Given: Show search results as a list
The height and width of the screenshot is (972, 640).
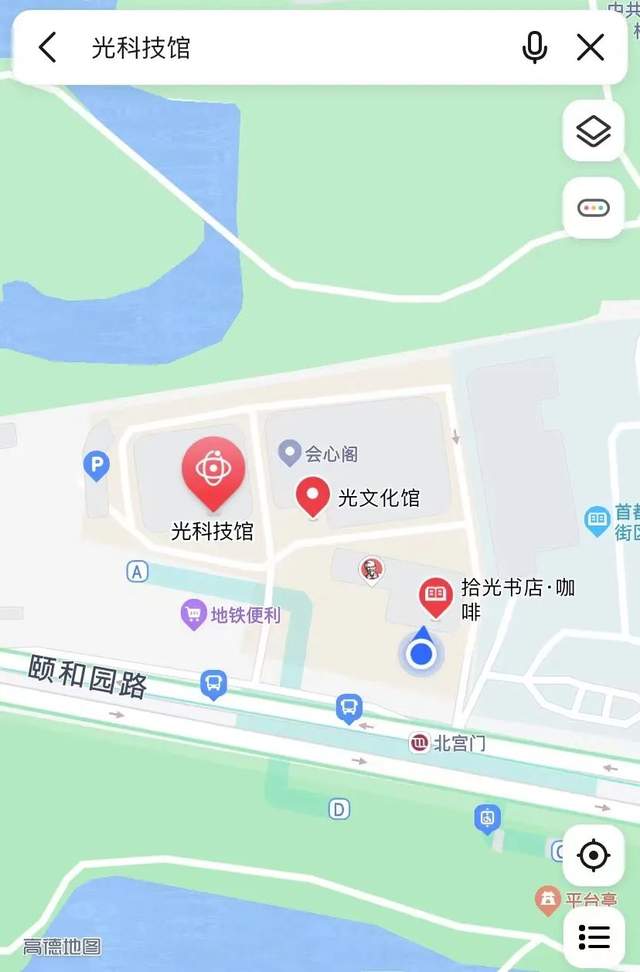Looking at the screenshot, I should click(593, 937).
